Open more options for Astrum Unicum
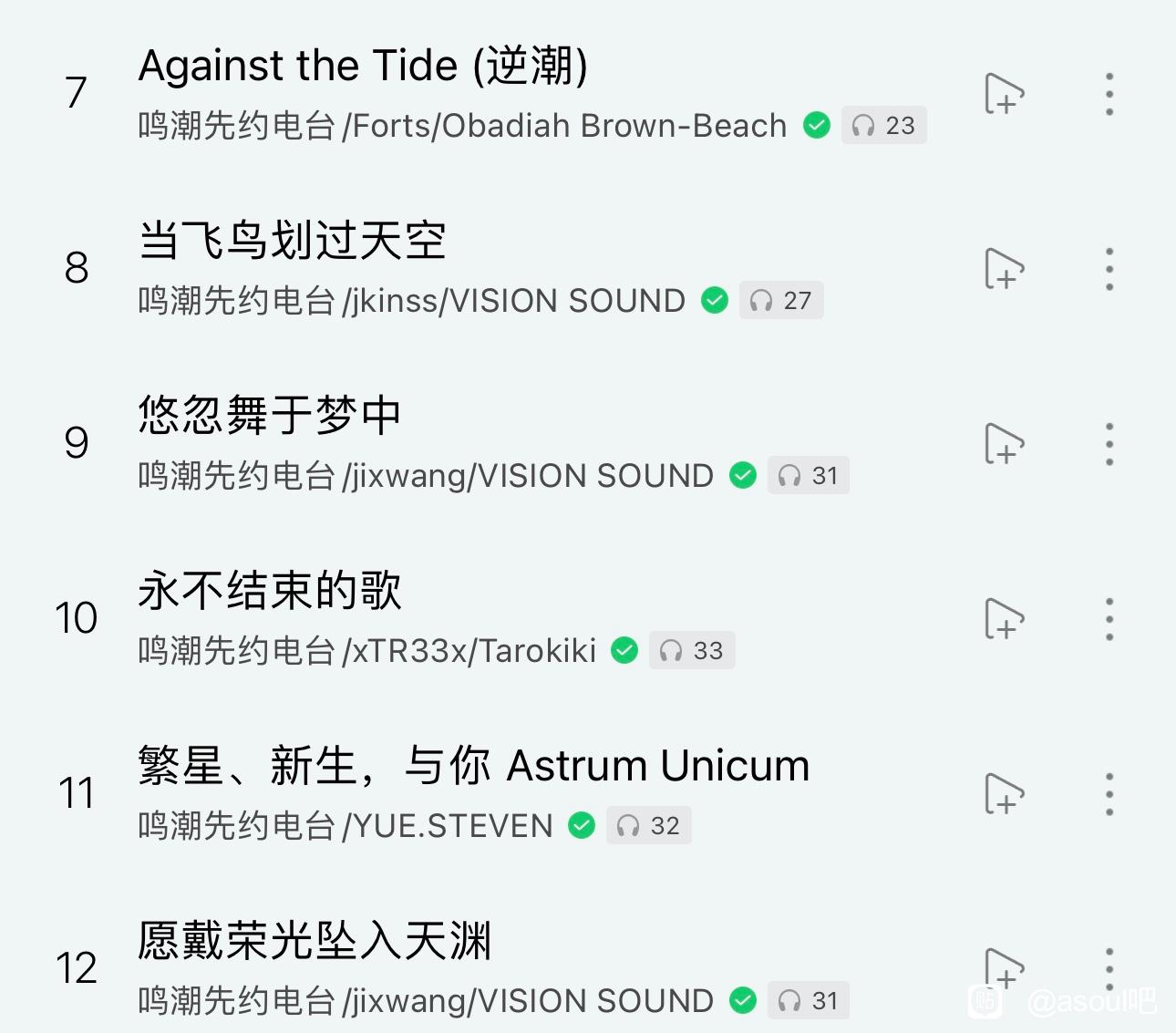This screenshot has width=1176, height=1033. click(x=1109, y=794)
